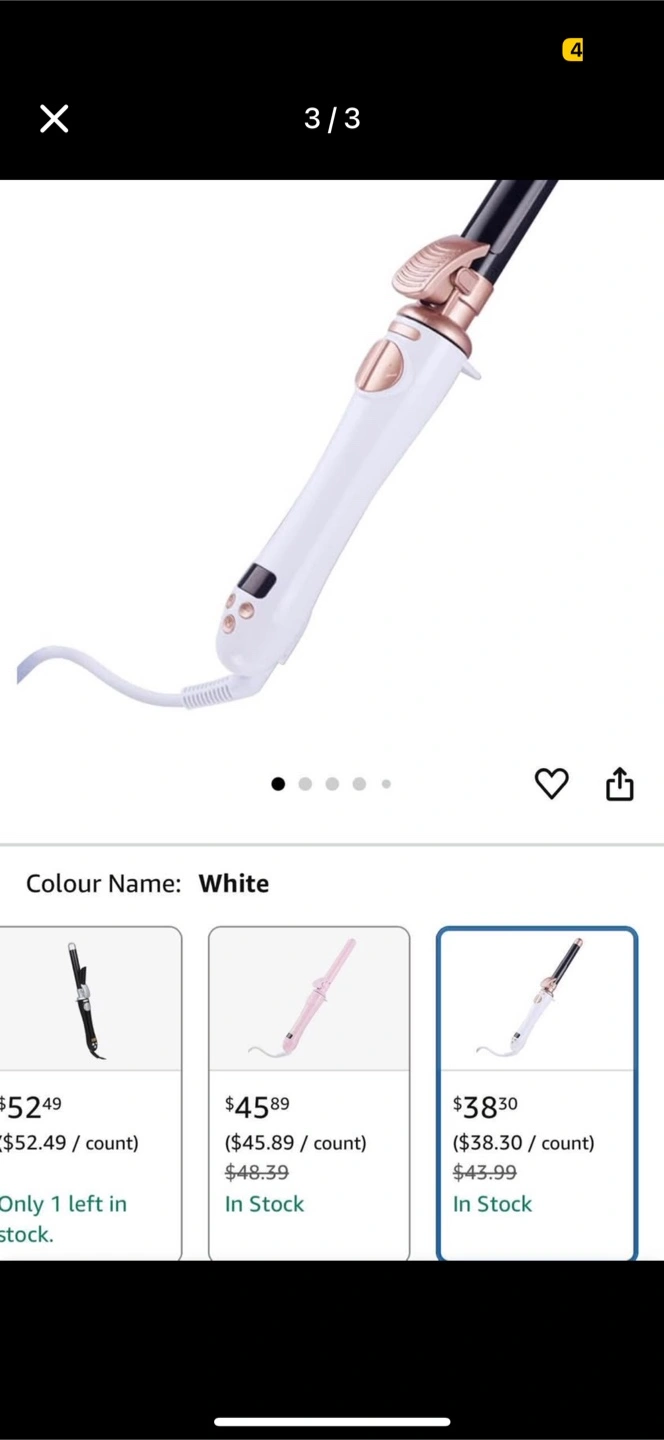Add this curling iron to your wish list

[551, 784]
